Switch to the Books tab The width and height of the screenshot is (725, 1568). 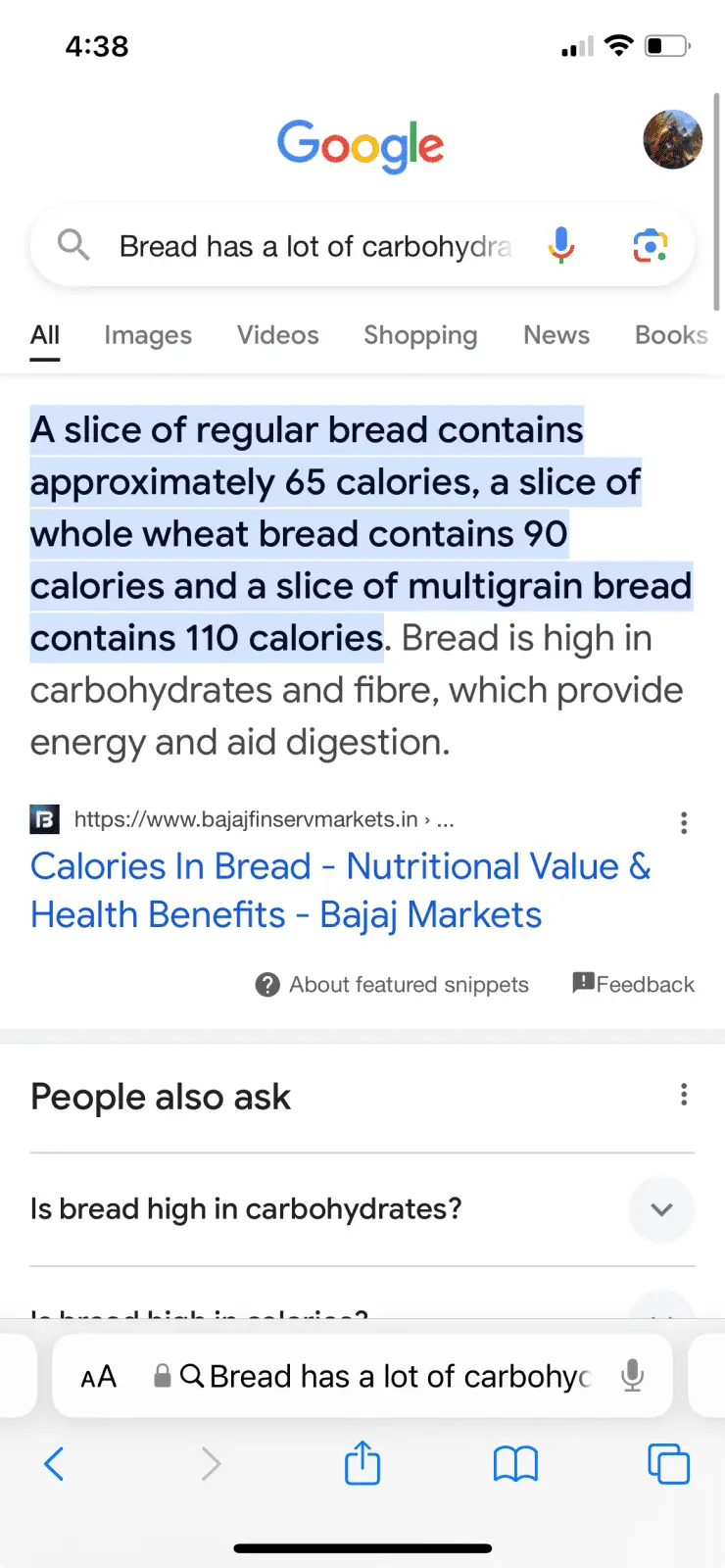click(671, 335)
